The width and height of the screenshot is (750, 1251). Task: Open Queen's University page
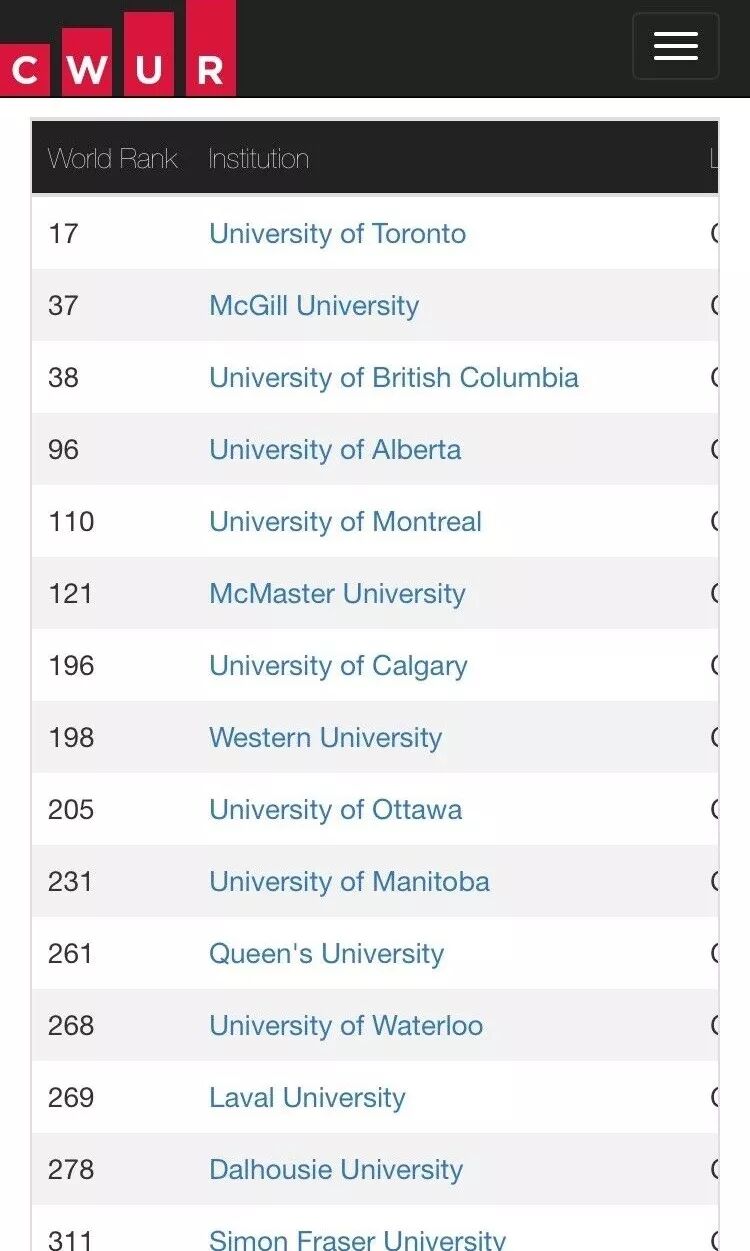coord(326,954)
